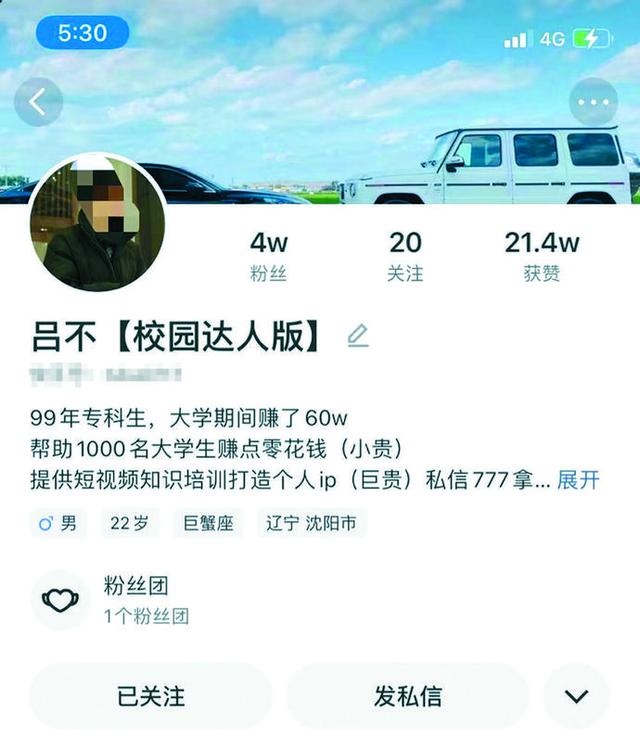Expand the down-chevron button beside 发私信
This screenshot has width=640, height=750.
(576, 696)
